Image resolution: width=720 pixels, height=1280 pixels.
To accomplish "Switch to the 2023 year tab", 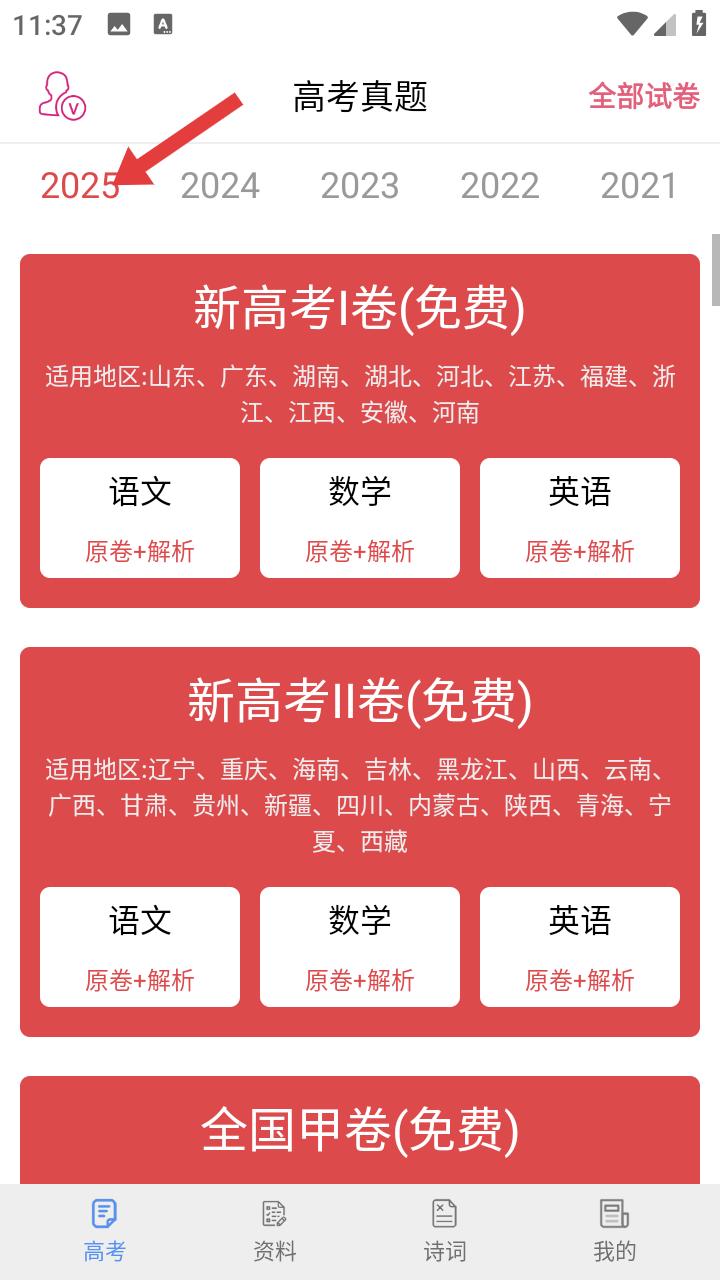I will 360,186.
